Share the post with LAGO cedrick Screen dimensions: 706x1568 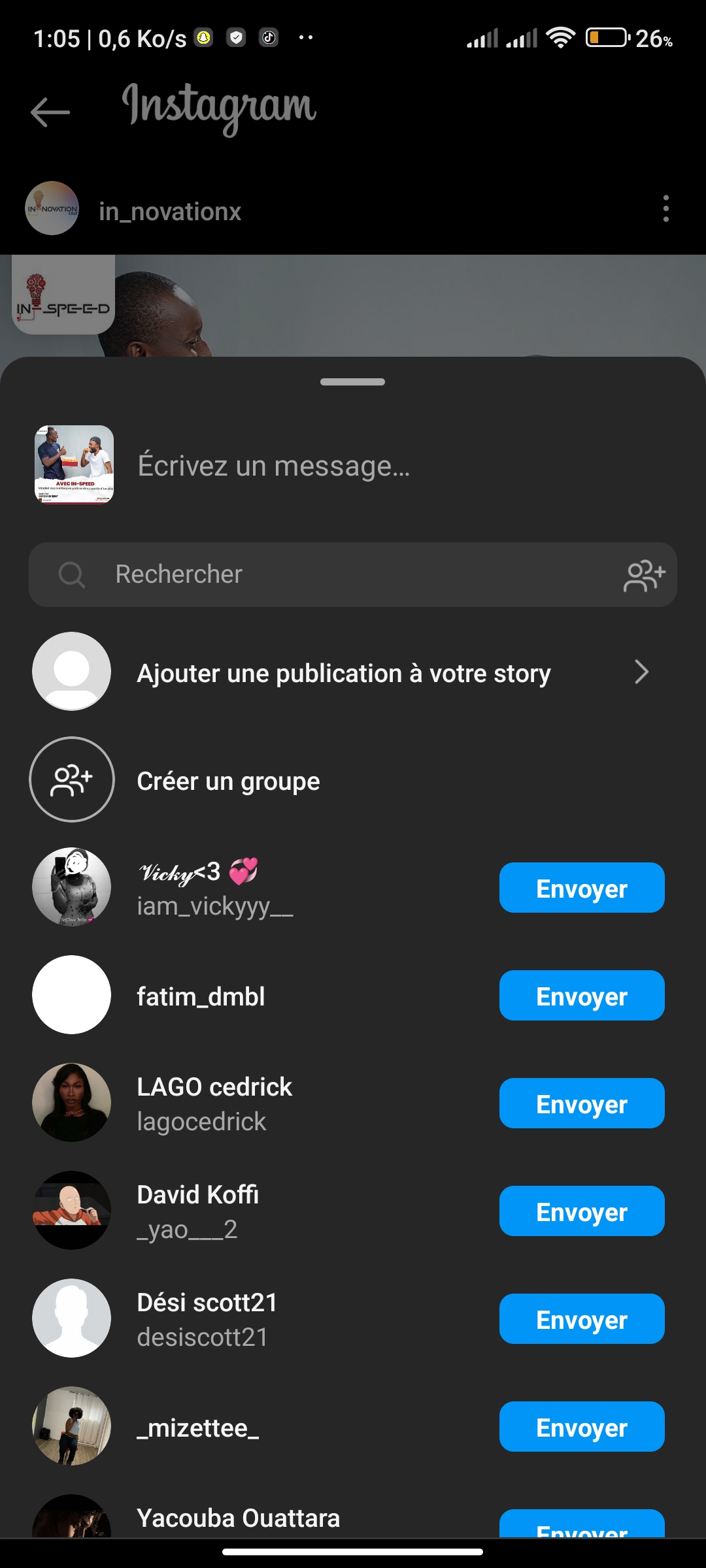[581, 1103]
